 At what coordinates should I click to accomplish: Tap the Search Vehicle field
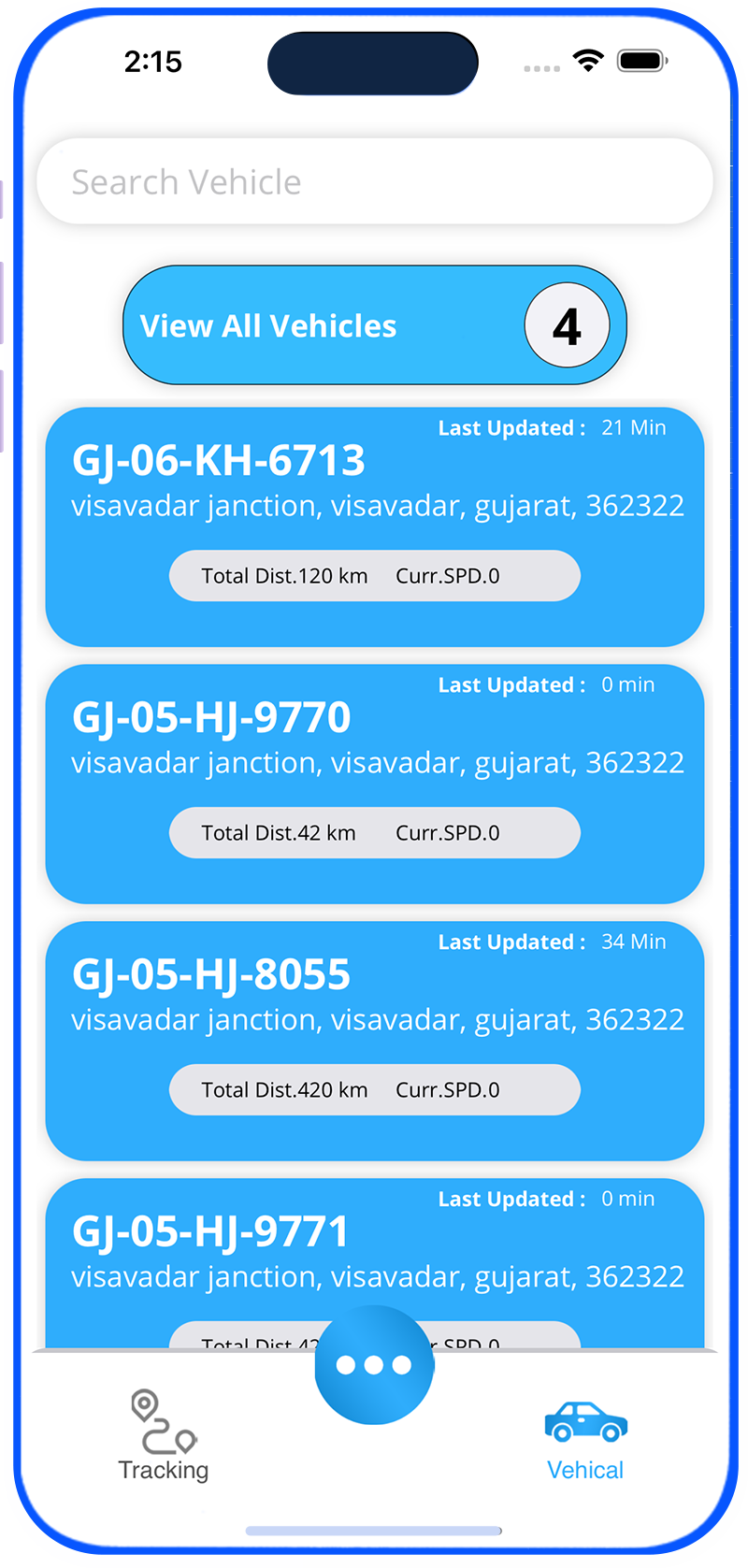click(x=374, y=181)
